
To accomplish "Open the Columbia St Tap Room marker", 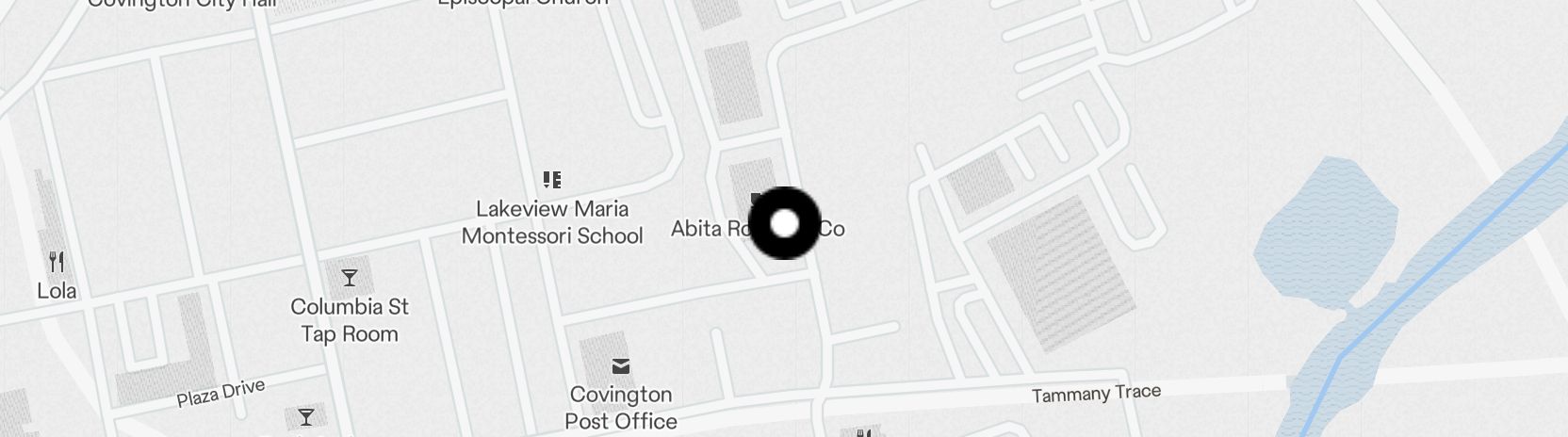I will click(350, 278).
